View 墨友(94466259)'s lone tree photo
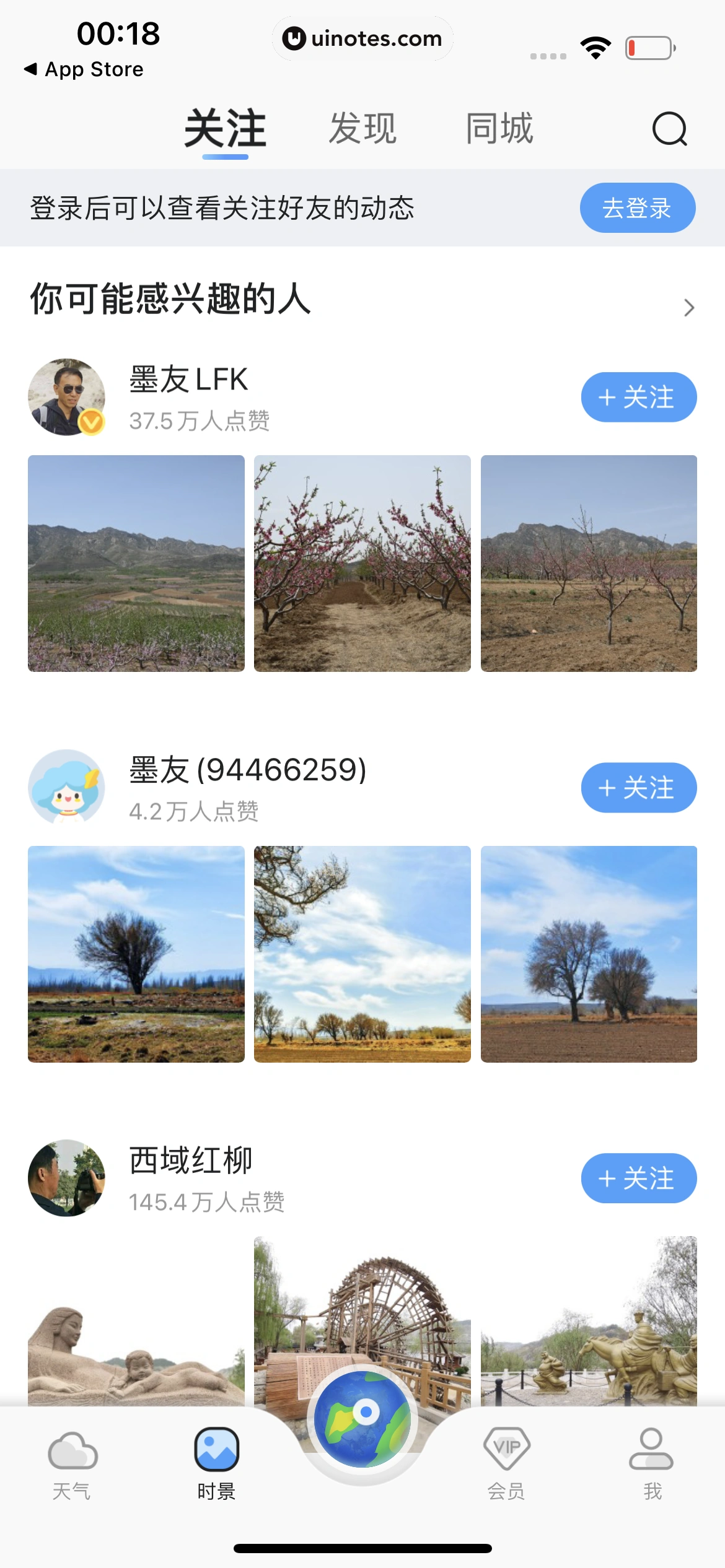The width and height of the screenshot is (725, 1568). click(136, 954)
